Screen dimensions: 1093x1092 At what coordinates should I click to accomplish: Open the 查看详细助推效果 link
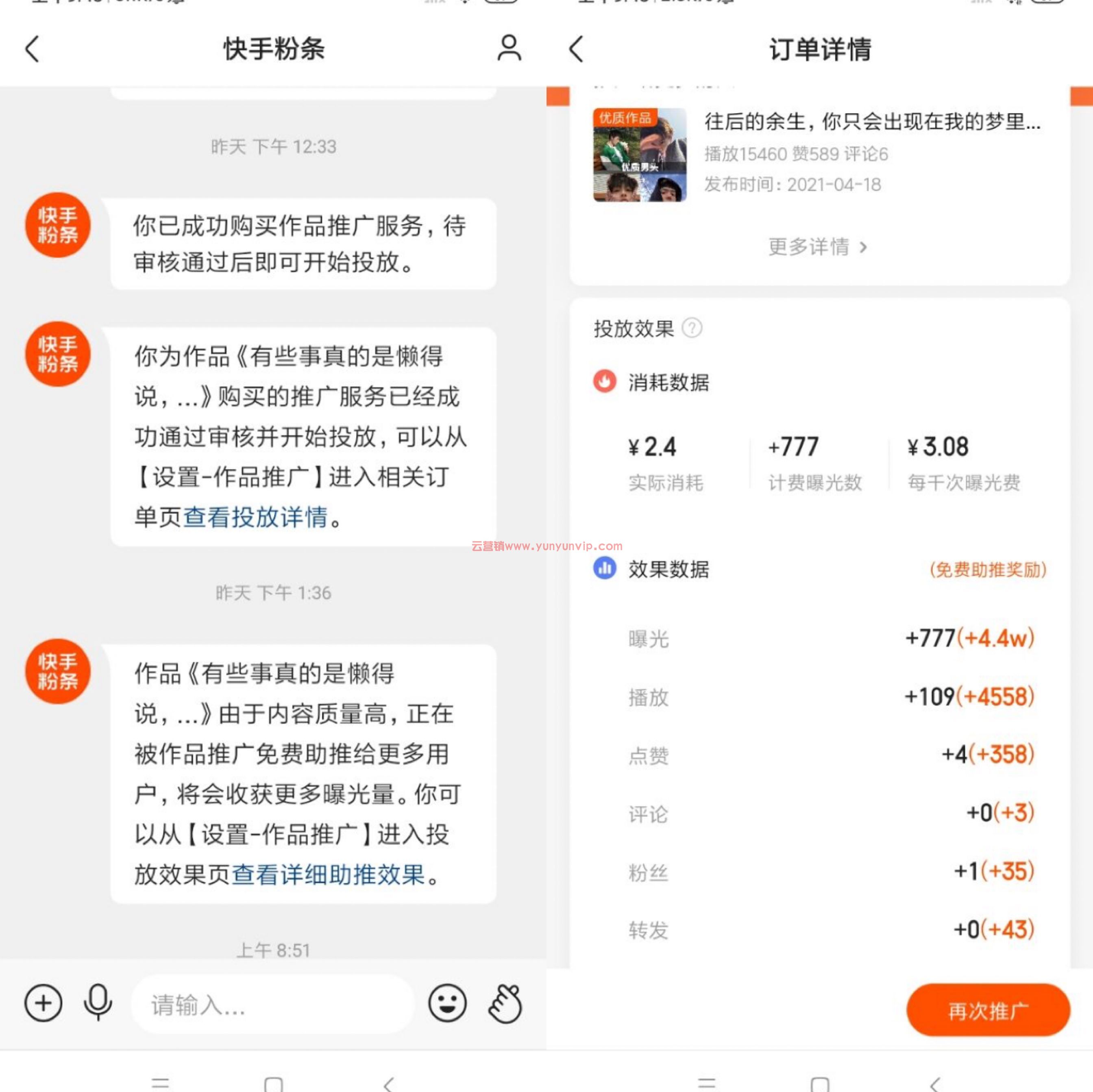[x=328, y=874]
